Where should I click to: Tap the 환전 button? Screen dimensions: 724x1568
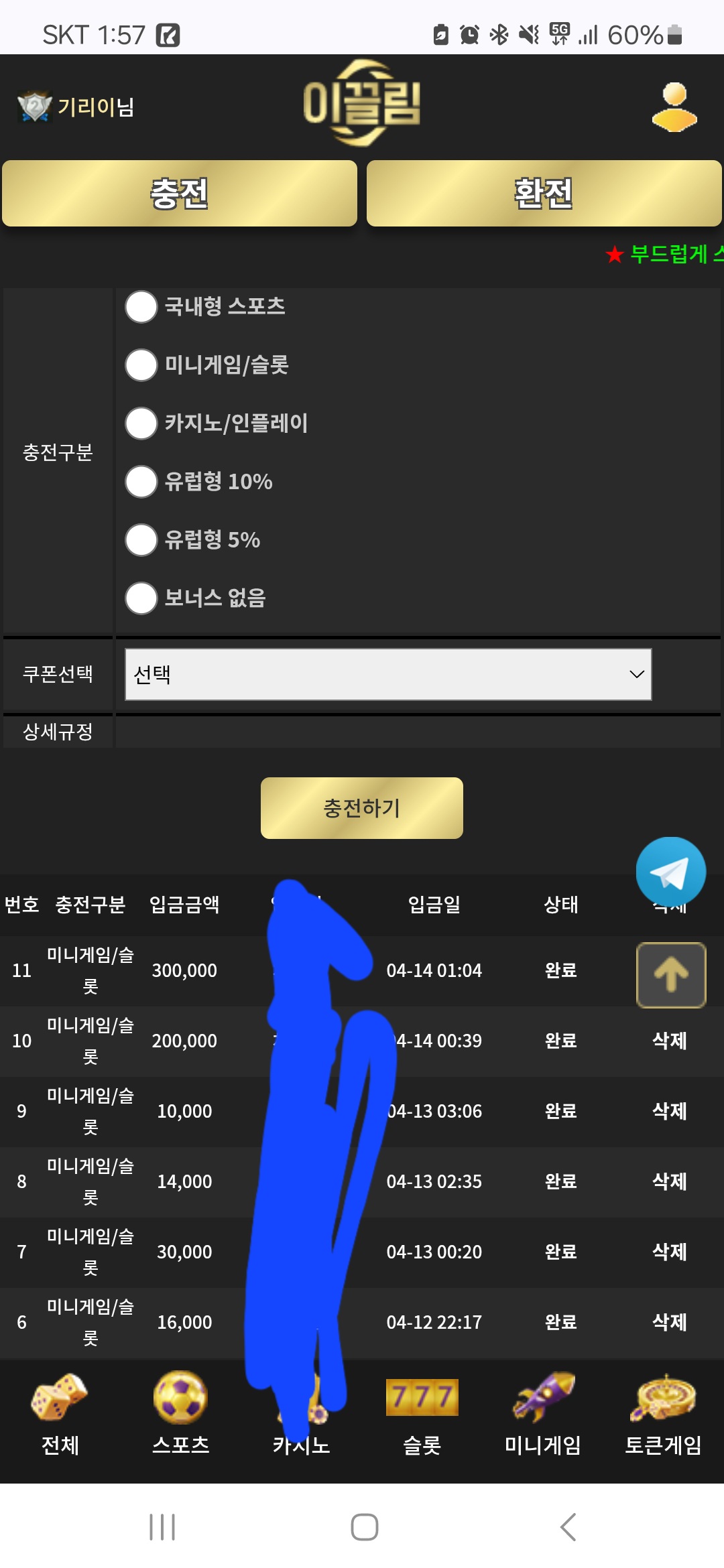pyautogui.click(x=544, y=194)
